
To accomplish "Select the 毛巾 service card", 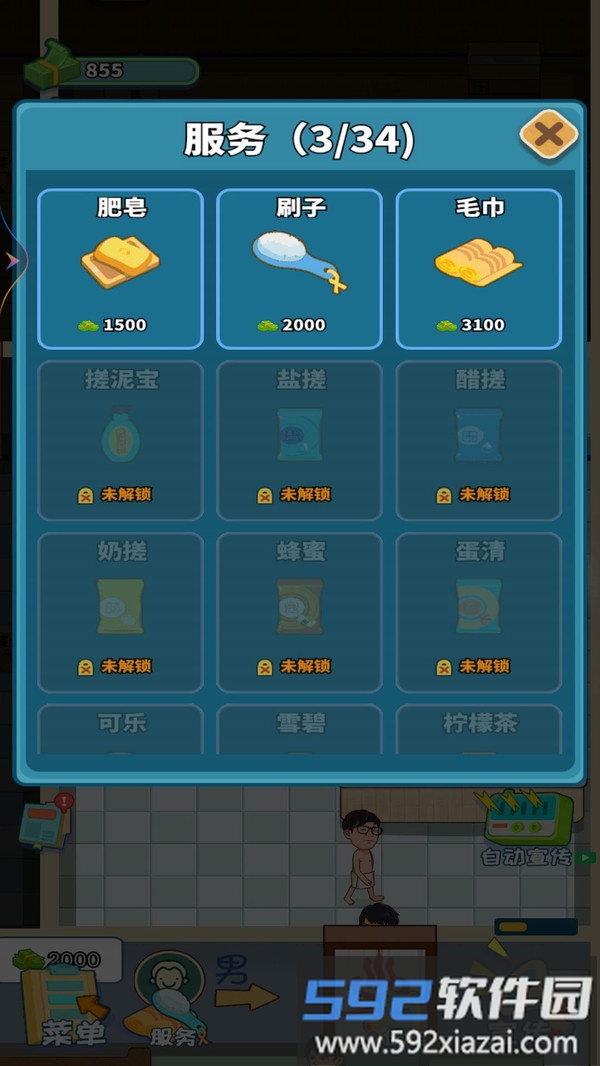I will (479, 268).
